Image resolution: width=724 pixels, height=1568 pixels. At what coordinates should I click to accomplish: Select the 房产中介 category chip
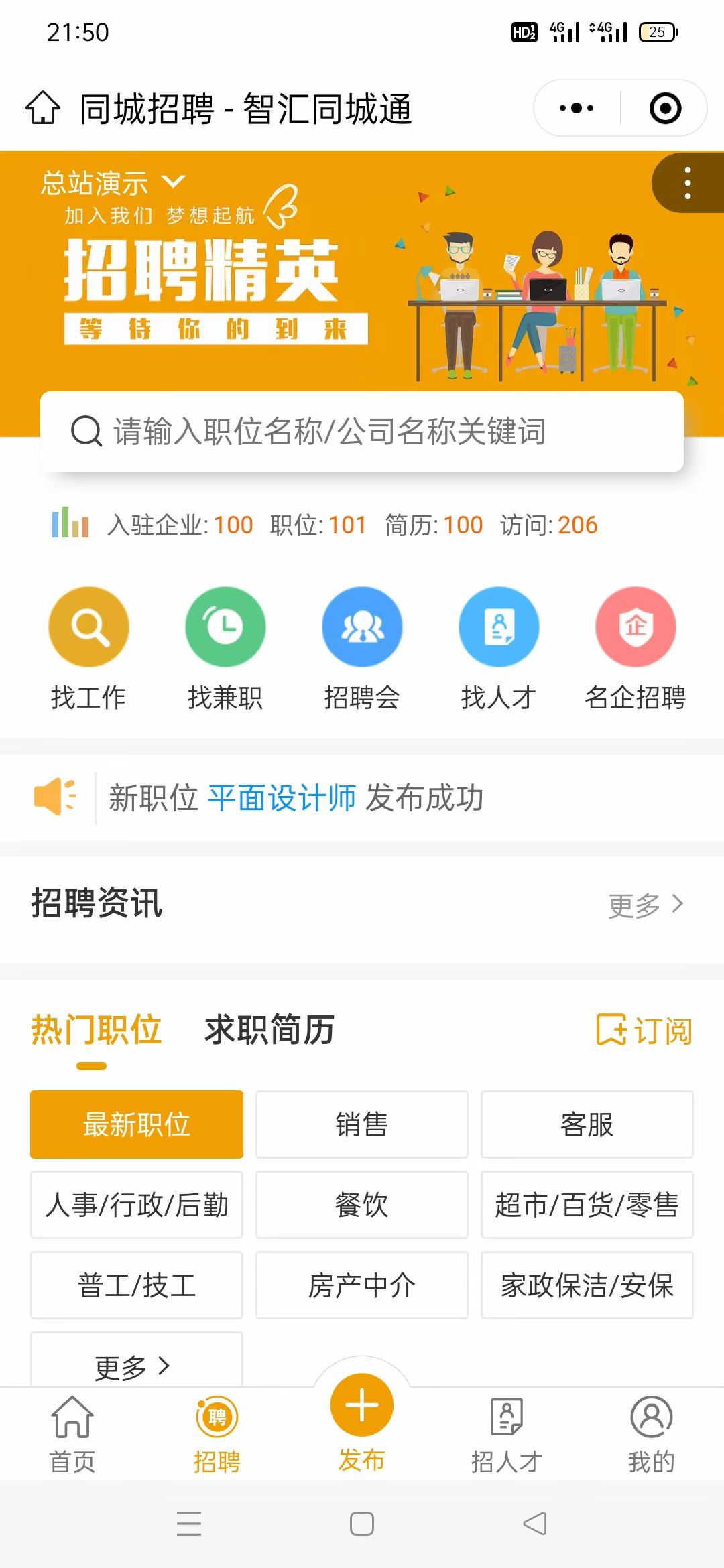click(x=361, y=1285)
